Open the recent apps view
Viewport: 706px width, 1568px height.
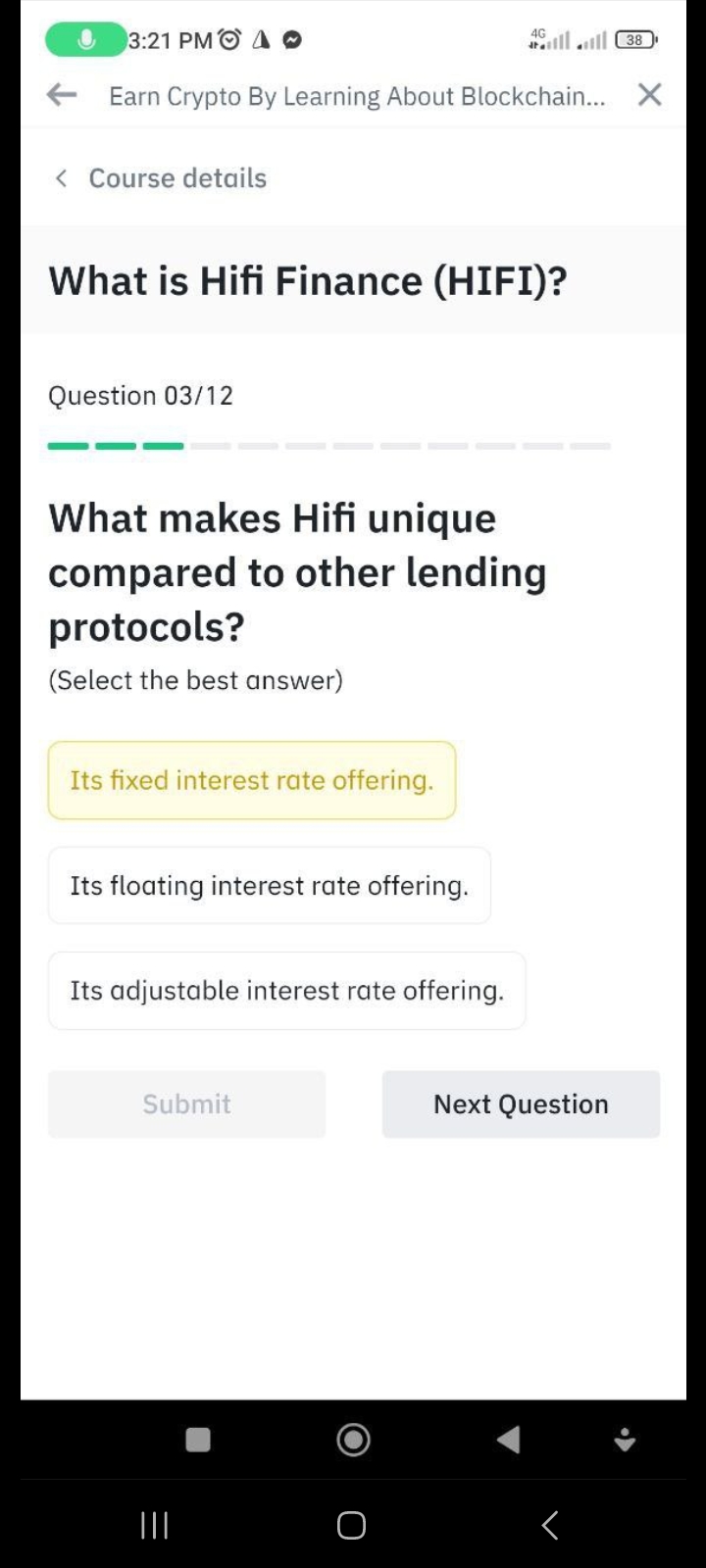click(x=154, y=1525)
